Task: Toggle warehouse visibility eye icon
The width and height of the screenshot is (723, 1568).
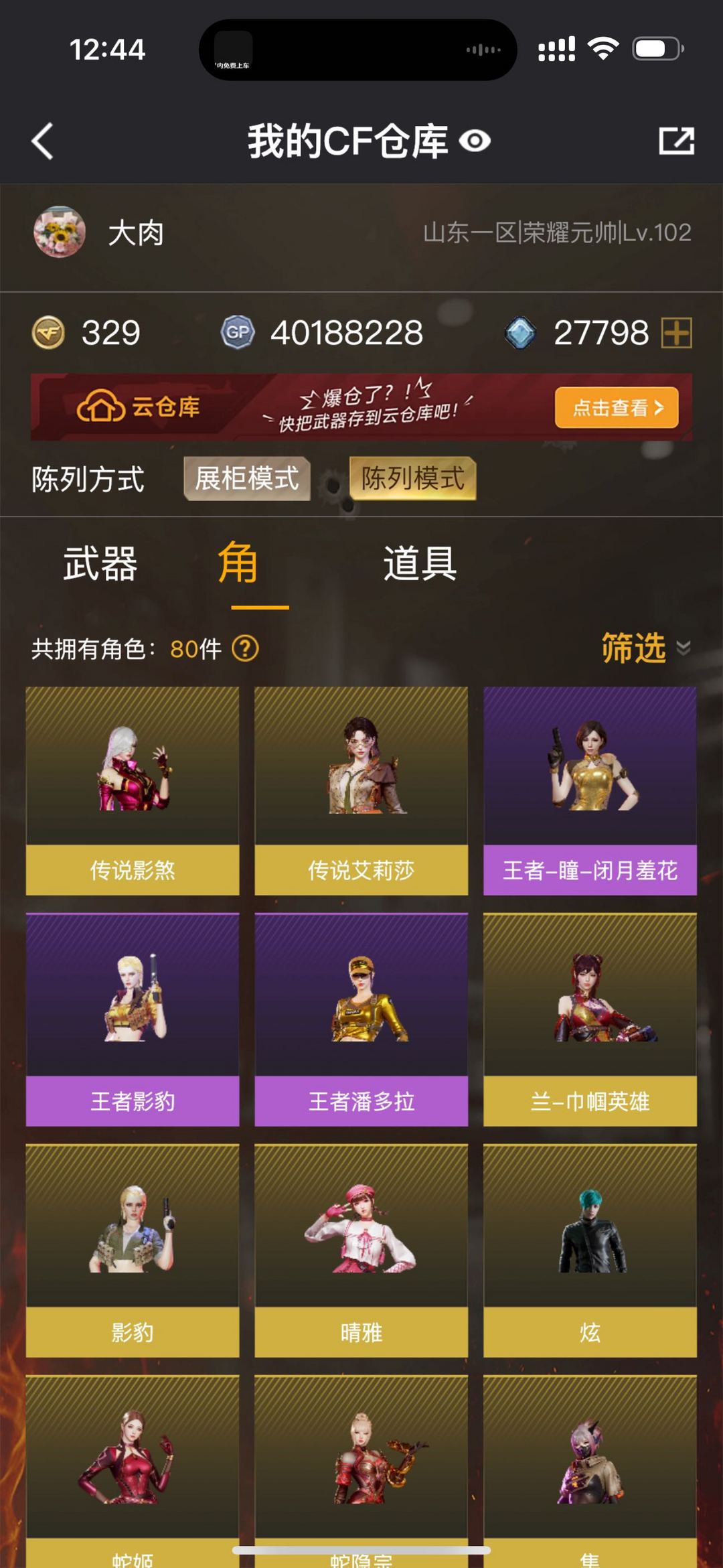Action: (x=475, y=141)
